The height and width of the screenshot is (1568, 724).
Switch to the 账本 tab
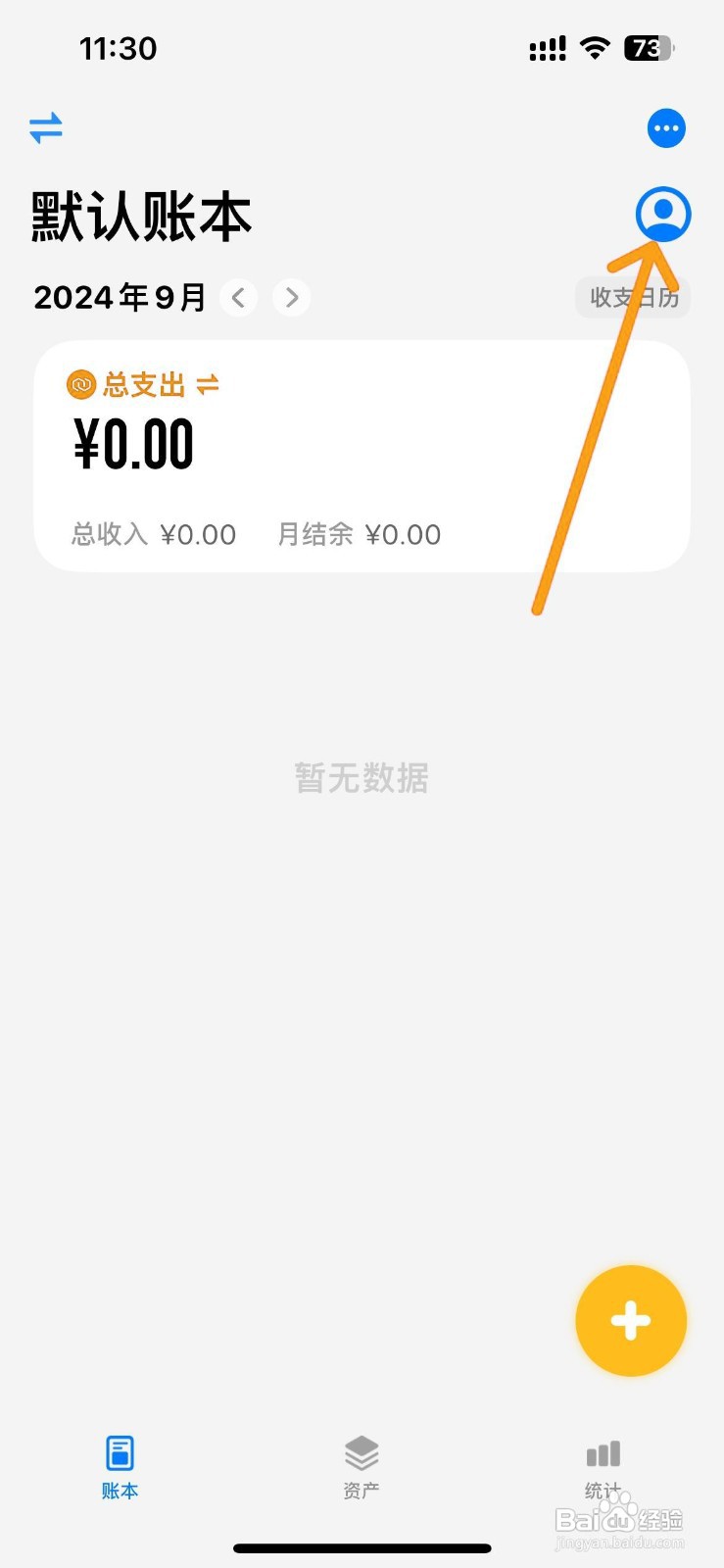120,1467
